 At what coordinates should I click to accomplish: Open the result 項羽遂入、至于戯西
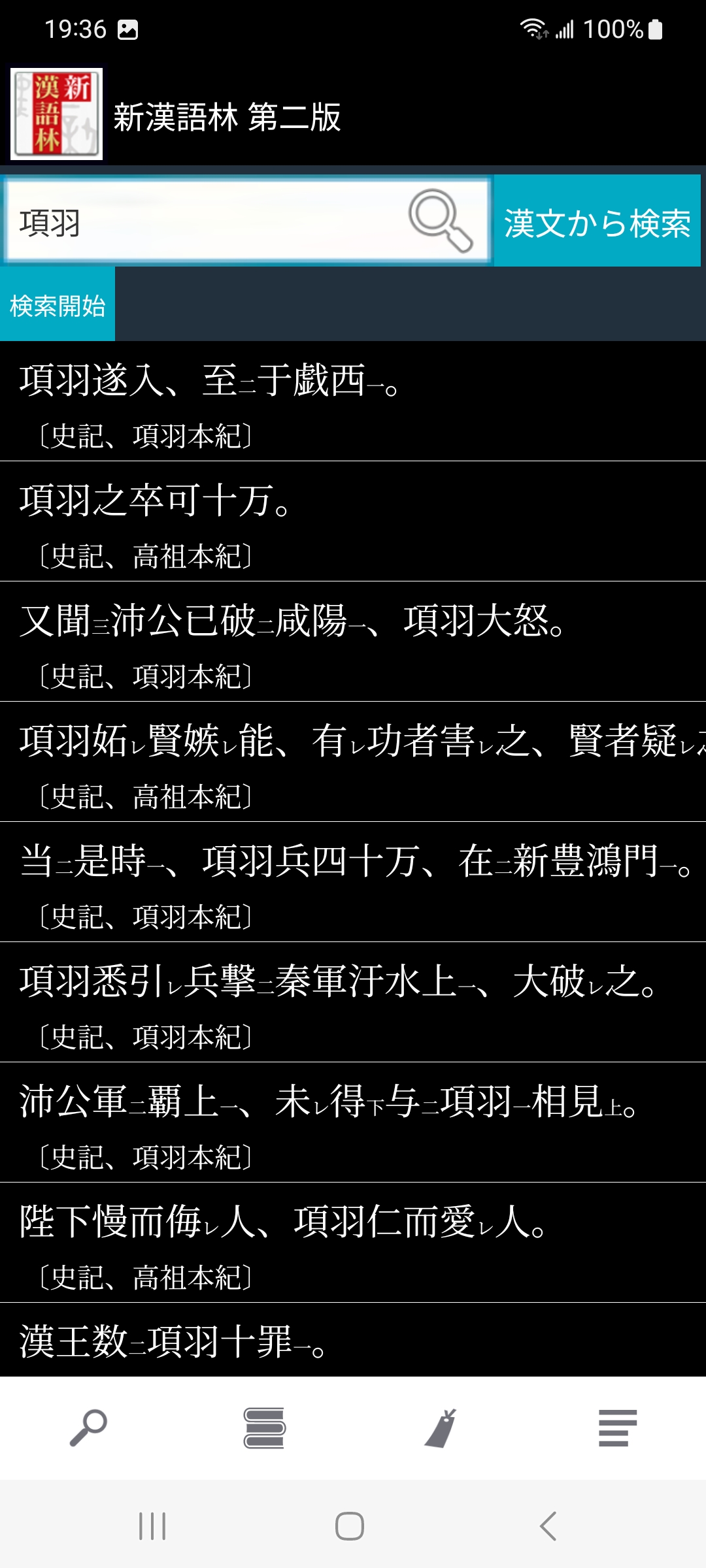click(x=353, y=401)
